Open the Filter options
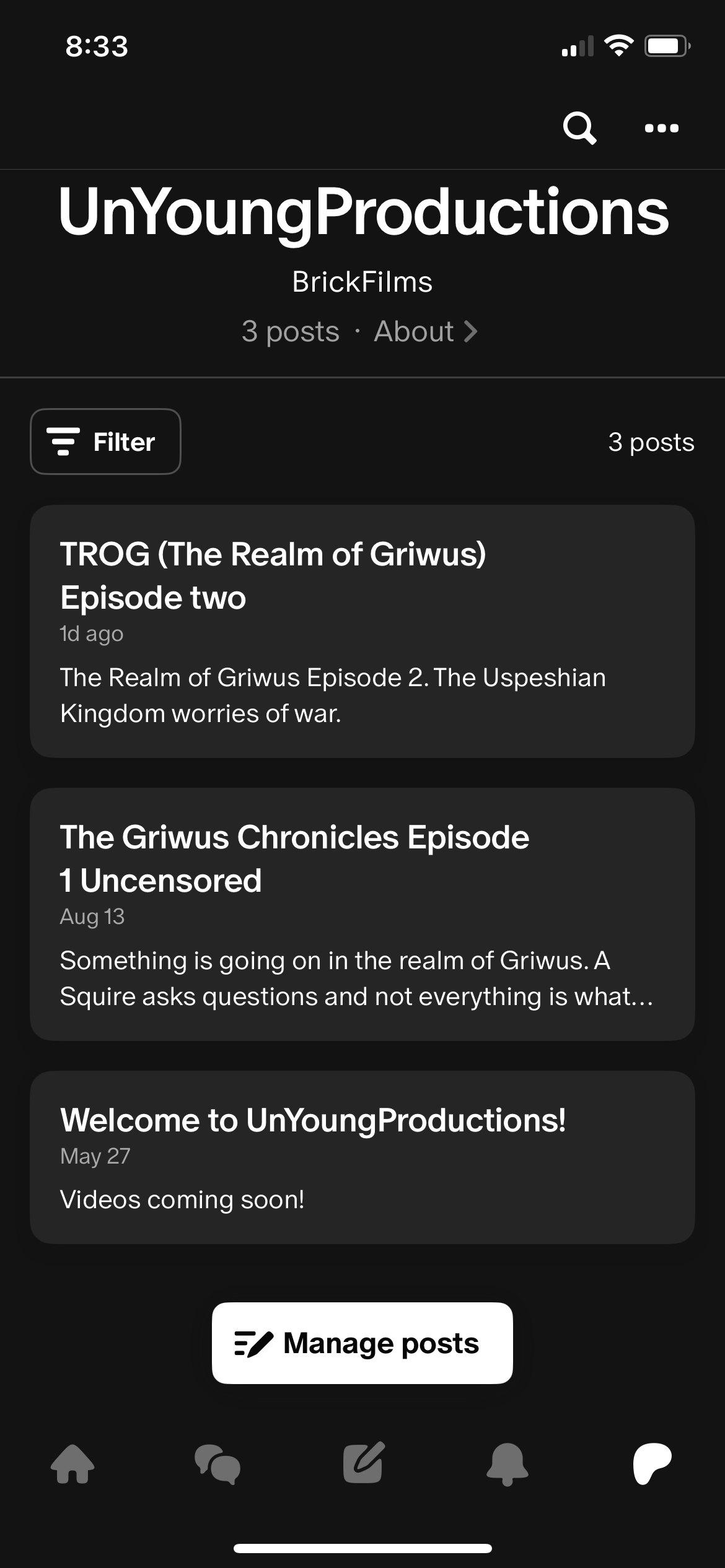This screenshot has width=725, height=1568. coord(105,442)
